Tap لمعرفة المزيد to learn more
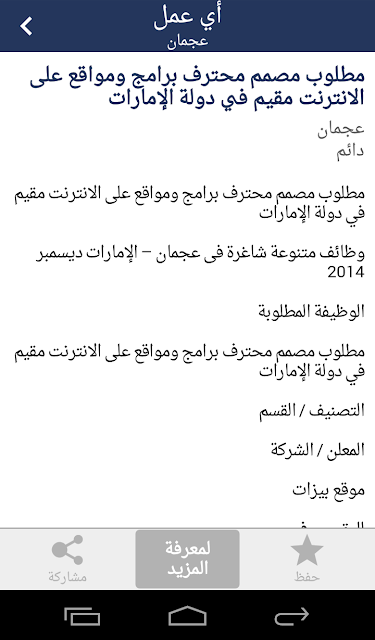Image resolution: width=375 pixels, height=640 pixels. [x=188, y=559]
